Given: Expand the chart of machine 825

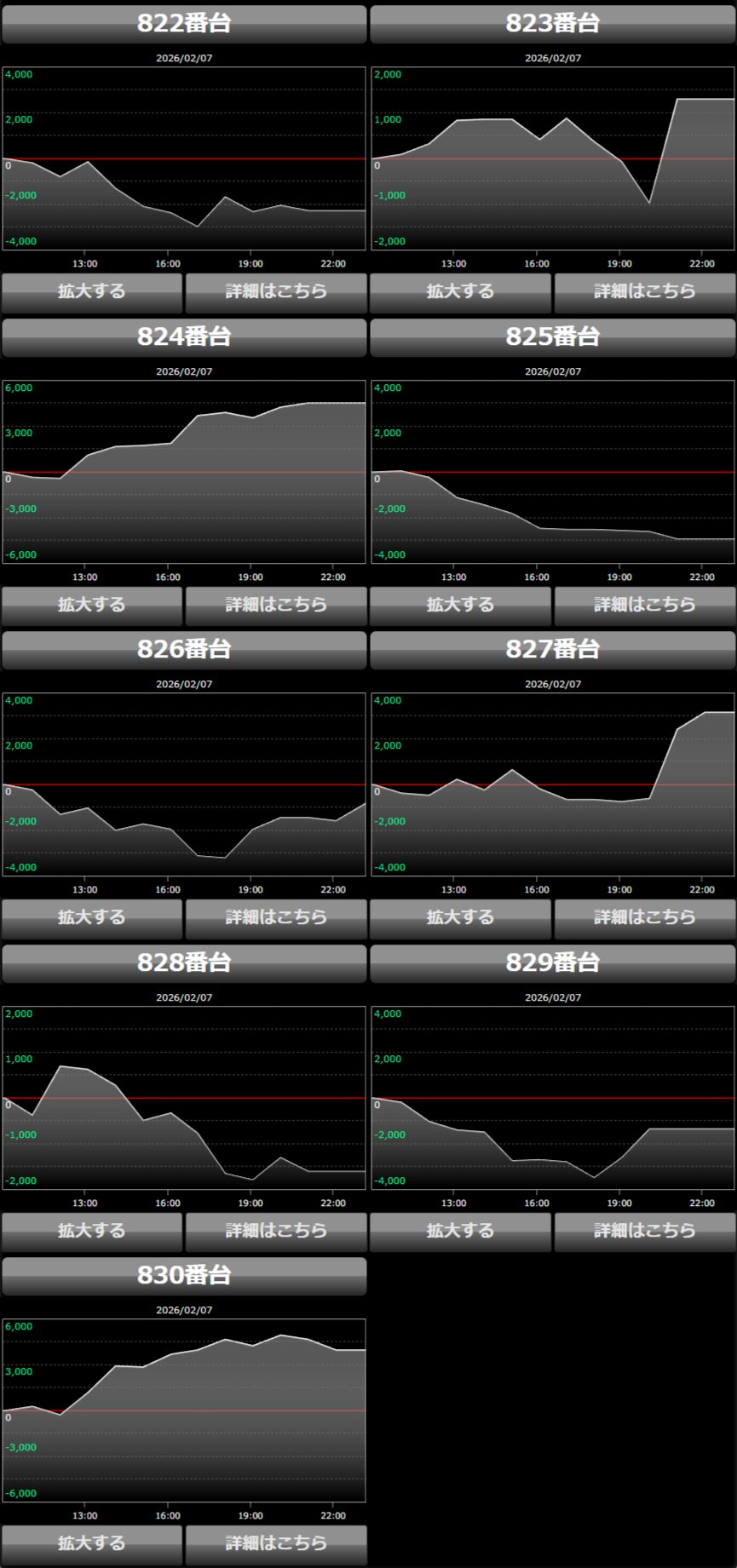Looking at the screenshot, I should 460,606.
